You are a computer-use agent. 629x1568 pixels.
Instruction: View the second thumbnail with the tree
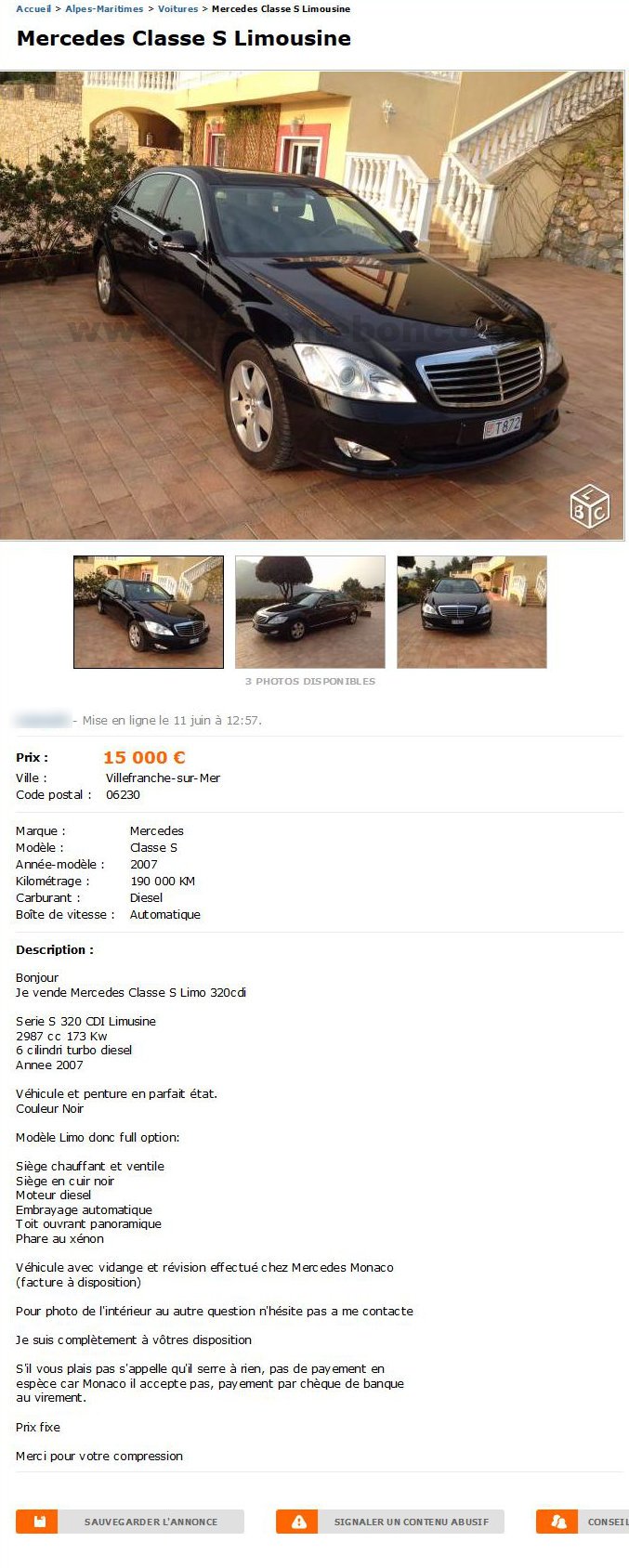pos(310,612)
